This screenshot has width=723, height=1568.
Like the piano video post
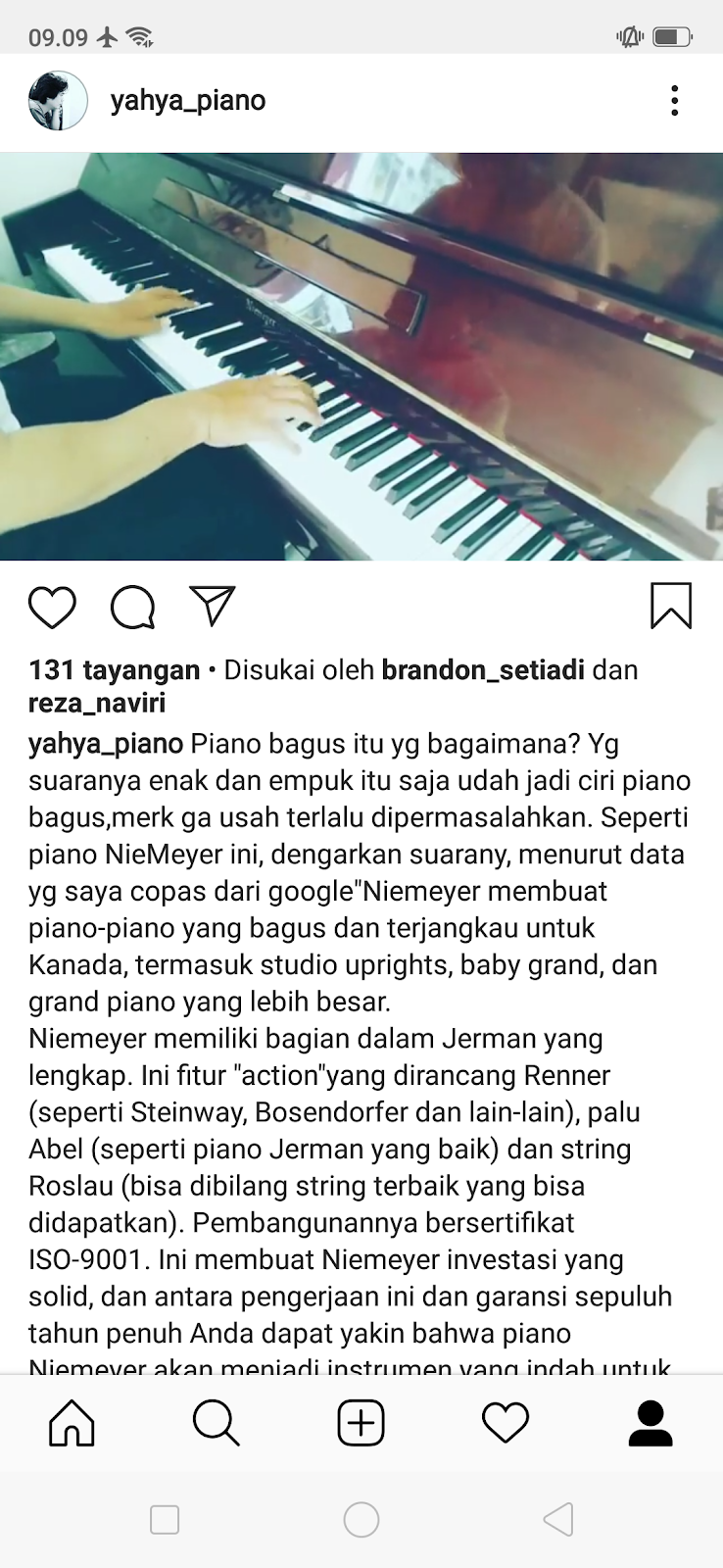tap(52, 608)
